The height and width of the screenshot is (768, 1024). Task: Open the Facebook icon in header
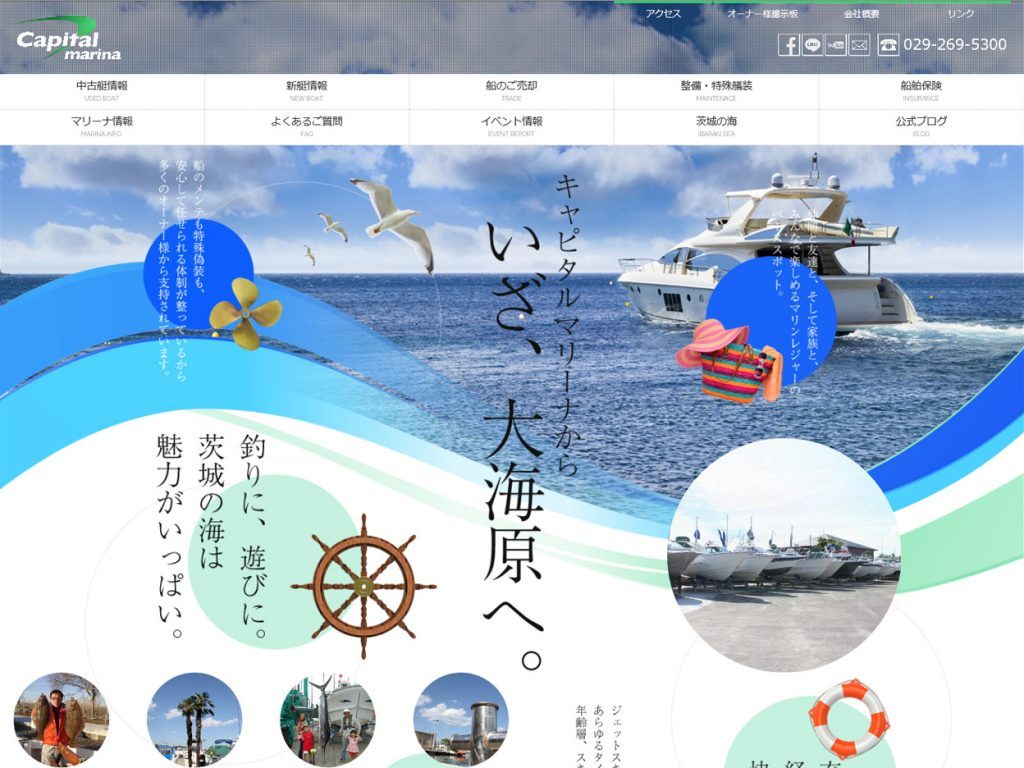[x=788, y=45]
